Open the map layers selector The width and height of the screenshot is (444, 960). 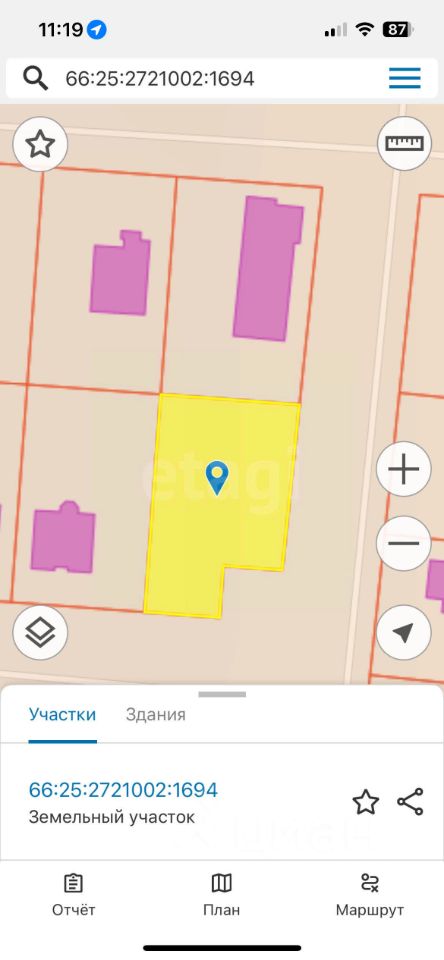pos(40,632)
